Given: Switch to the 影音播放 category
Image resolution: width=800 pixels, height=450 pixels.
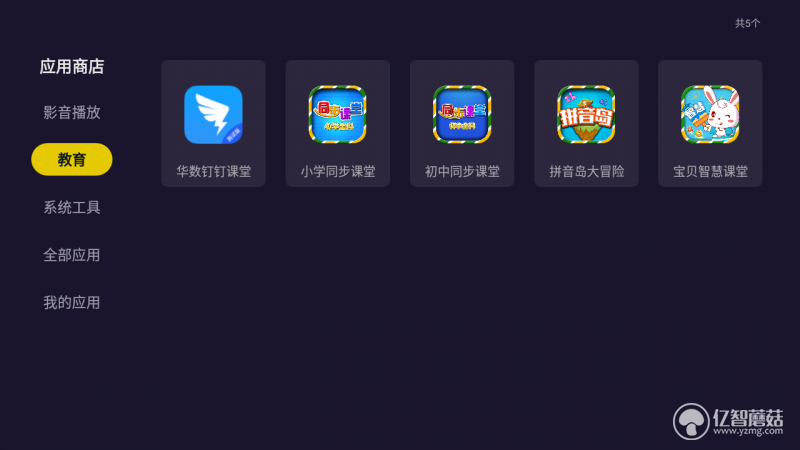Looking at the screenshot, I should (71, 112).
